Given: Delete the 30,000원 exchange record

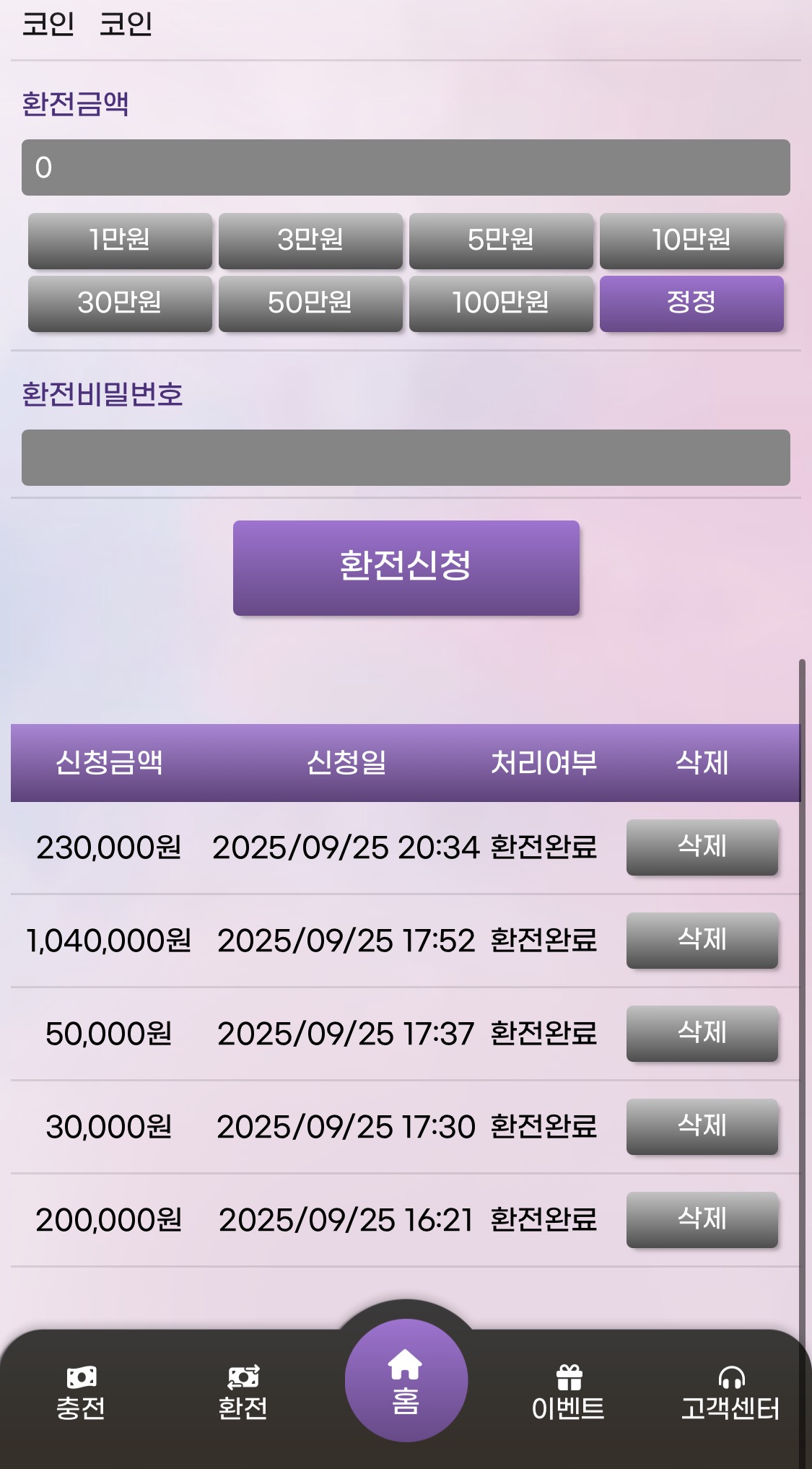Looking at the screenshot, I should (702, 1126).
